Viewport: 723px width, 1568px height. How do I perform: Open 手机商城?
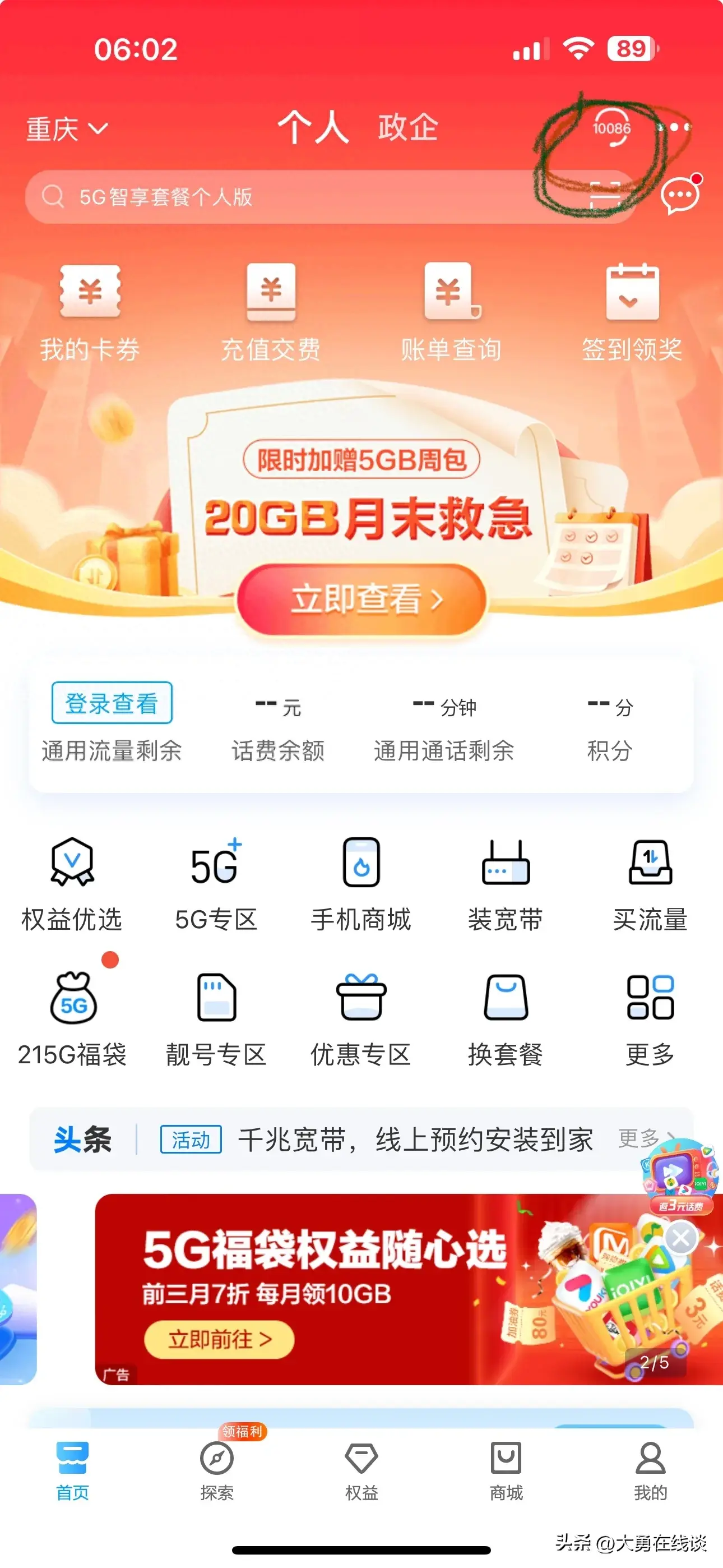[x=361, y=884]
